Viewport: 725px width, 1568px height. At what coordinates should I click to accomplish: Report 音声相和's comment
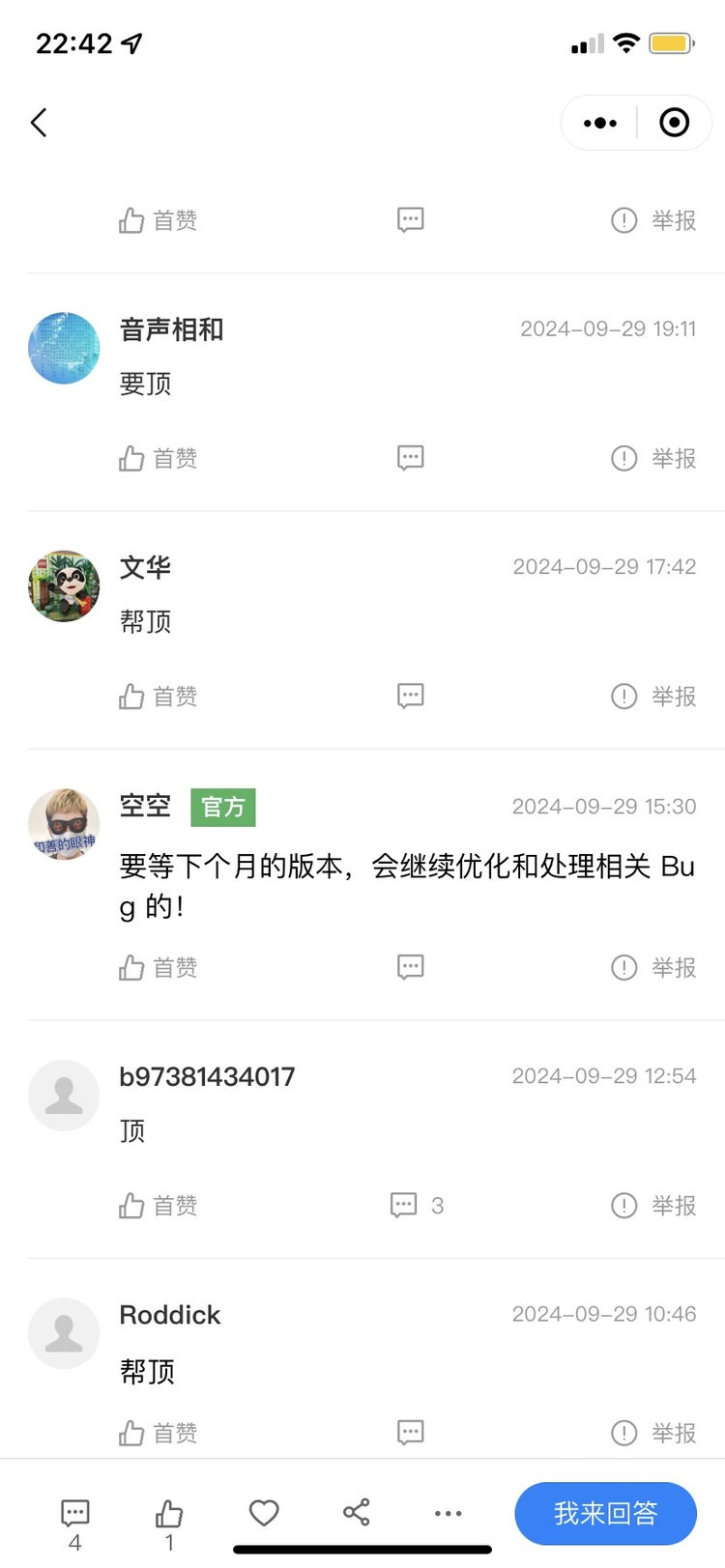pyautogui.click(x=653, y=458)
